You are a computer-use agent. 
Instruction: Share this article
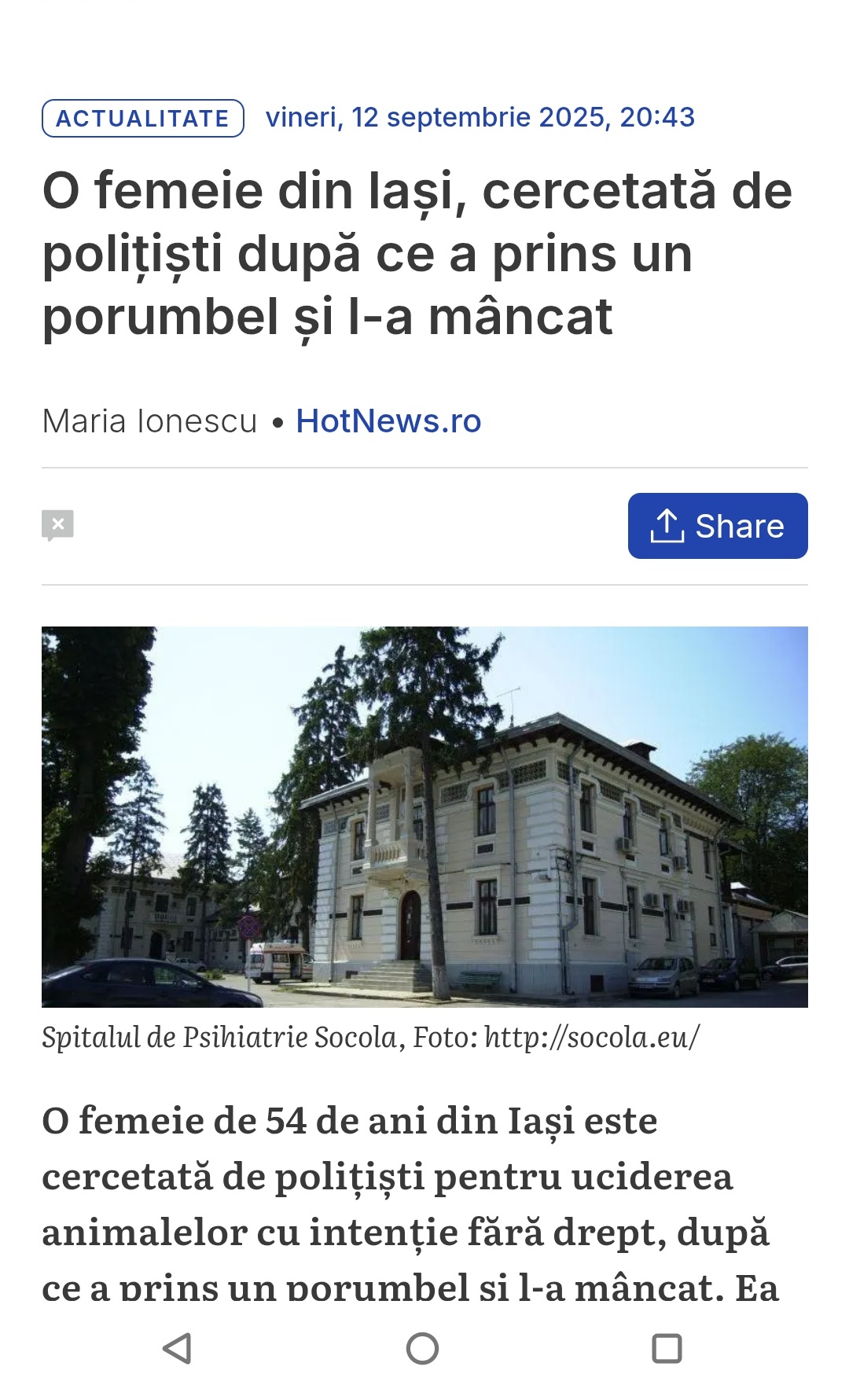tap(717, 526)
